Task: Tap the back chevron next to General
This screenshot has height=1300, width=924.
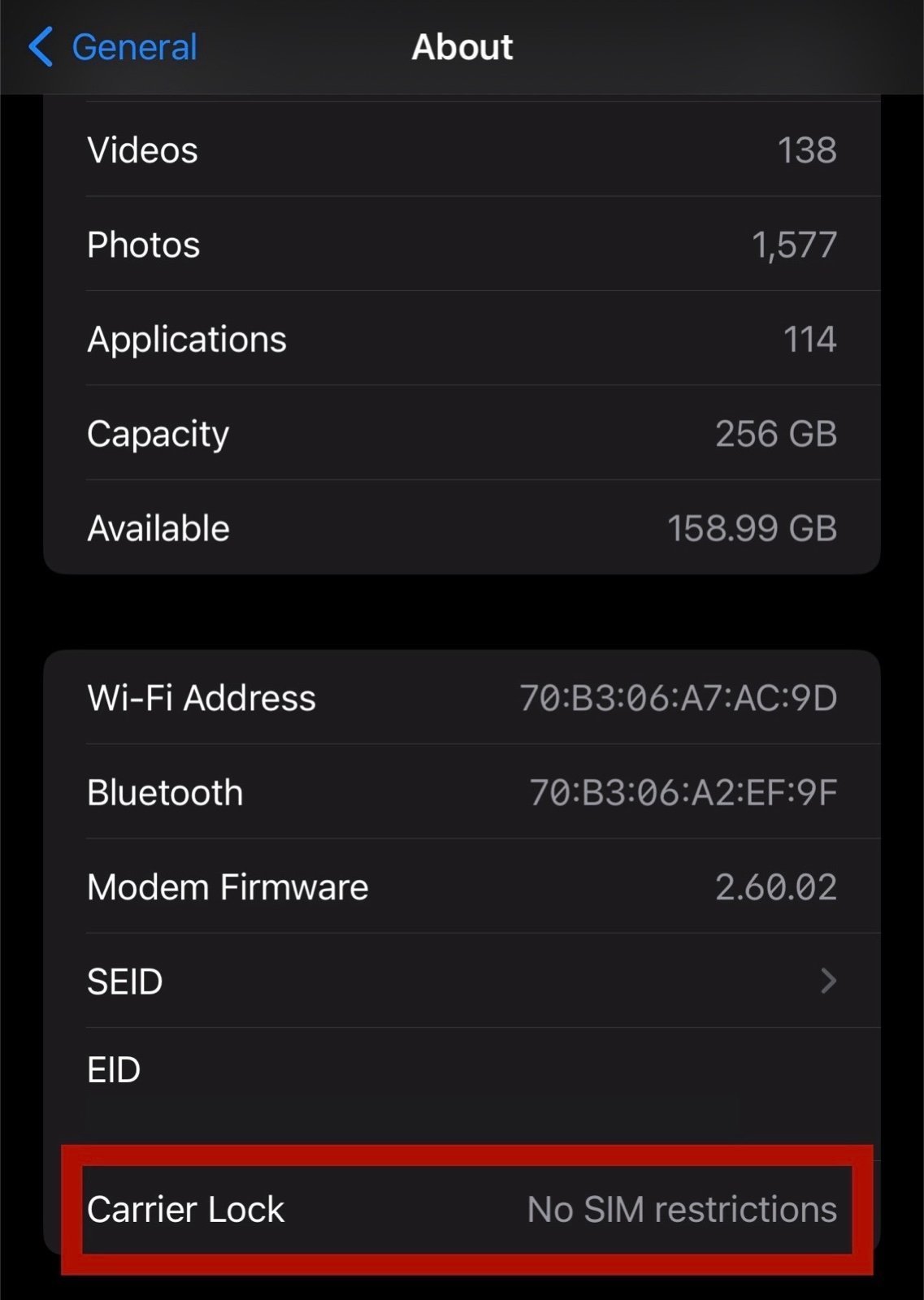Action: pos(42,47)
